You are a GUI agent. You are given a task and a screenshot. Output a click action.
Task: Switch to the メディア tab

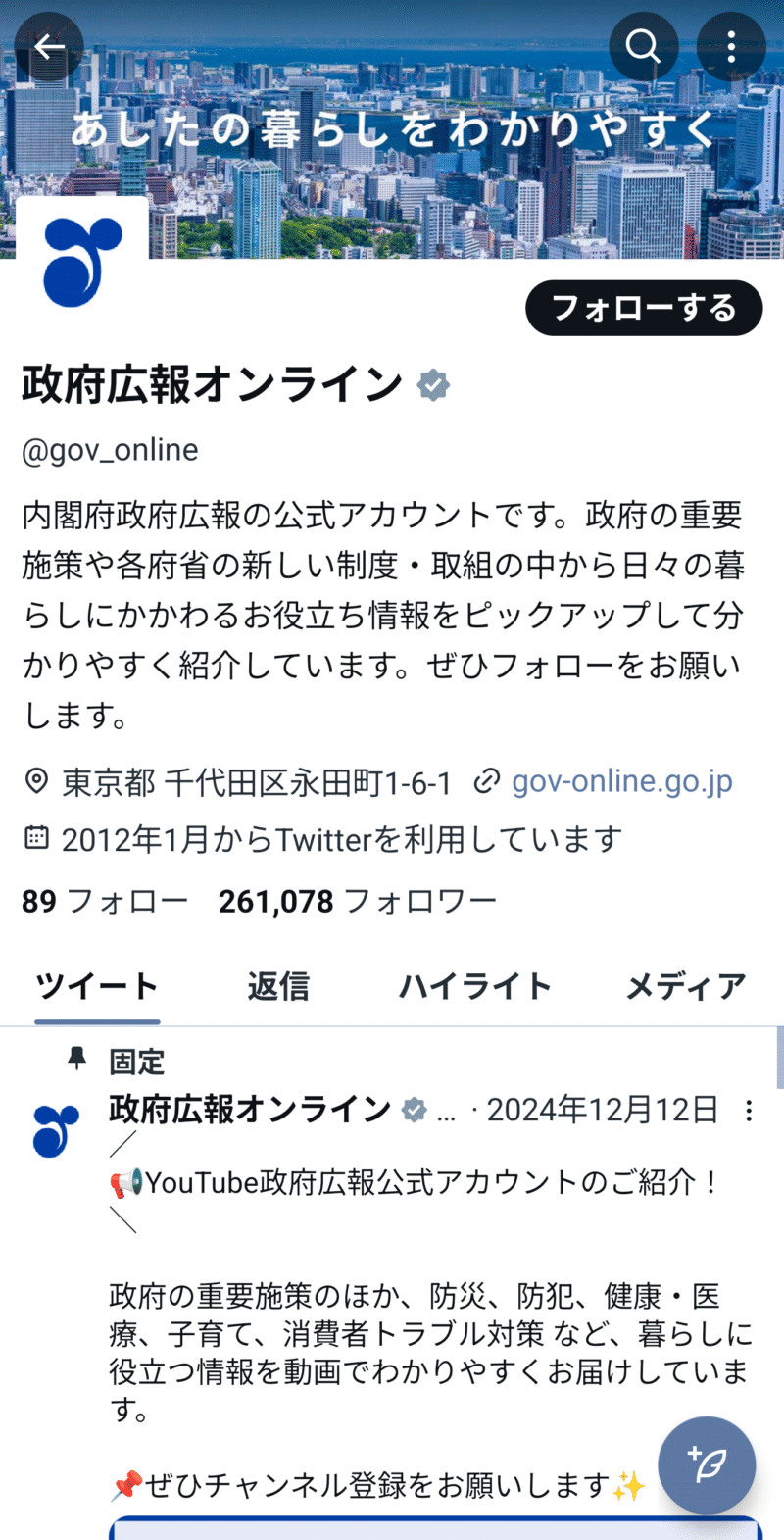[685, 986]
